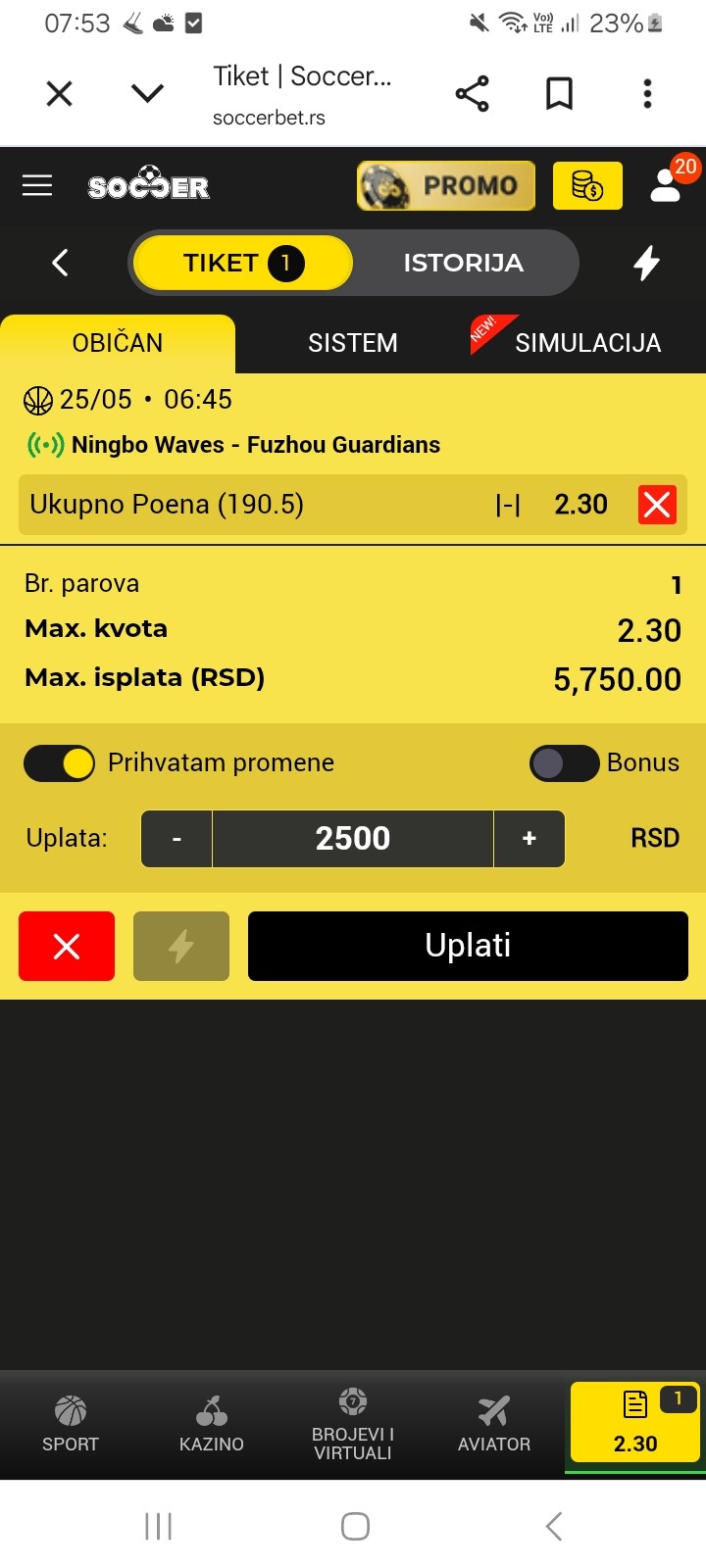706x1568 pixels.
Task: Open the PROMO banner
Action: [x=446, y=185]
